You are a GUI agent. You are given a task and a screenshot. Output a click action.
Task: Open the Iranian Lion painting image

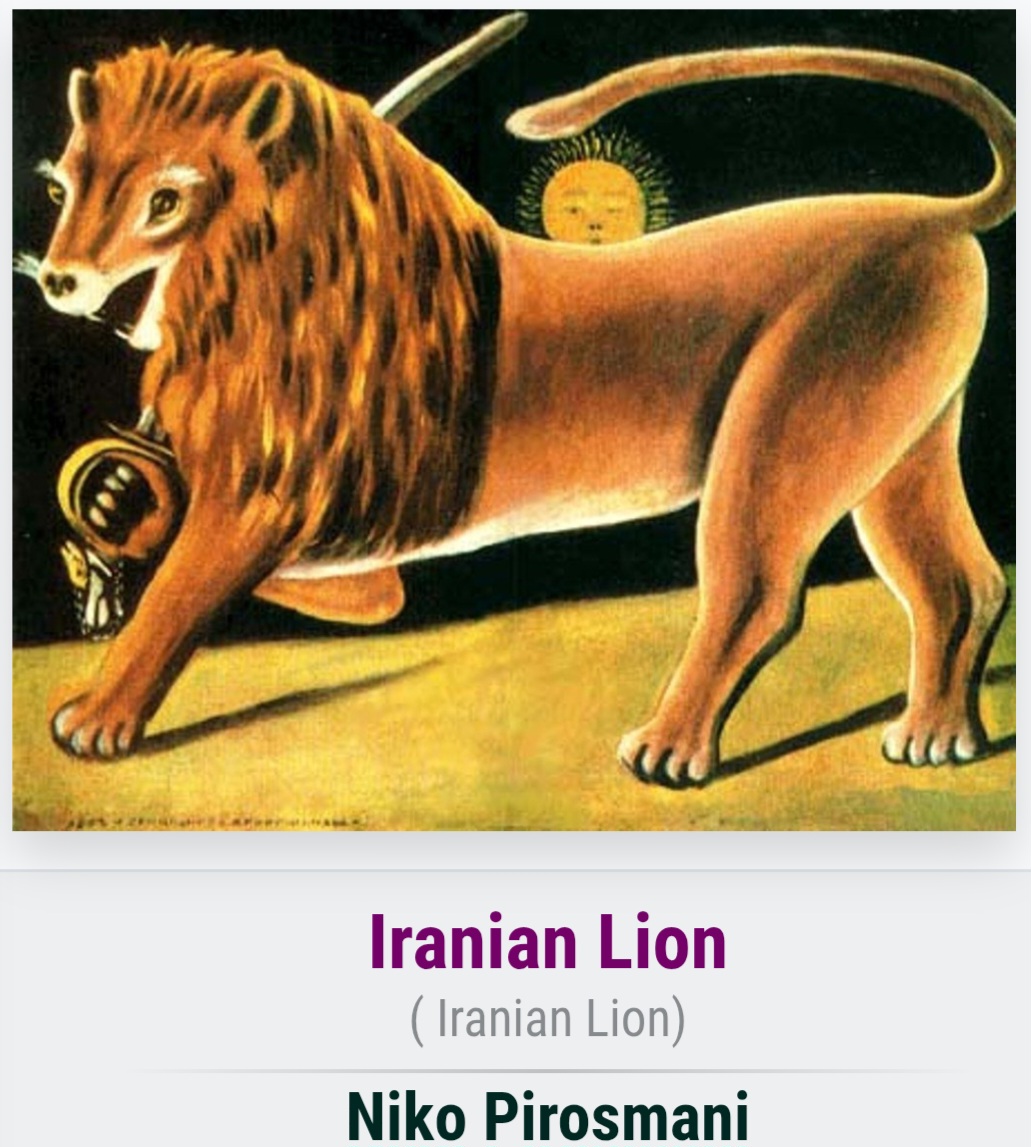click(514, 420)
